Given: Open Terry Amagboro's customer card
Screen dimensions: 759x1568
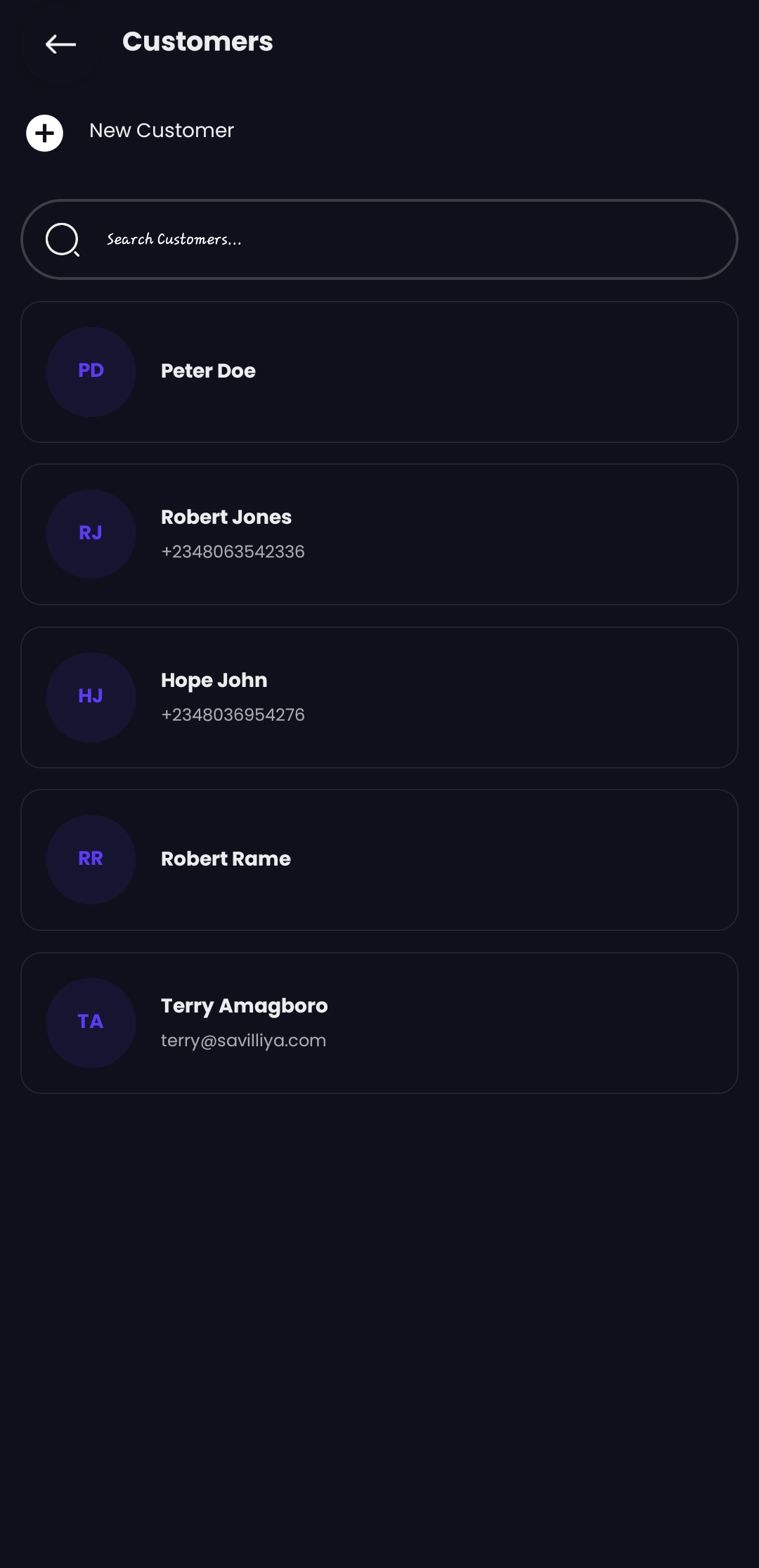Looking at the screenshot, I should [x=379, y=1023].
